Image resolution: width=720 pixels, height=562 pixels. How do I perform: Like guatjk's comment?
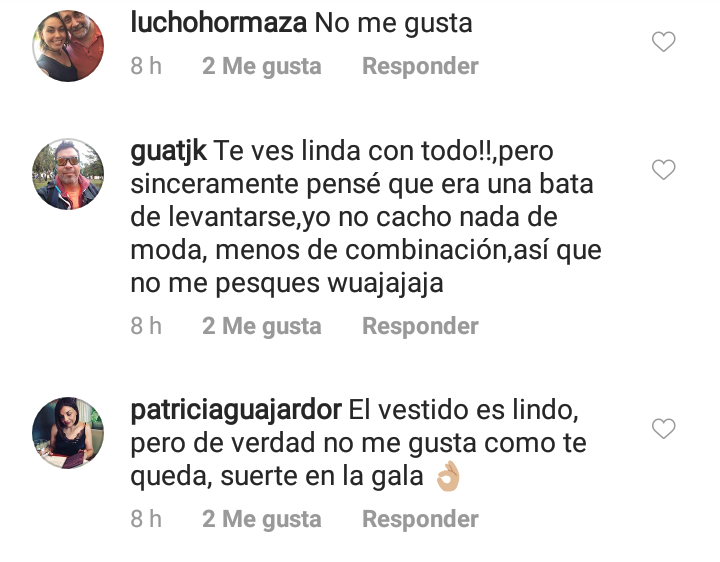(663, 170)
